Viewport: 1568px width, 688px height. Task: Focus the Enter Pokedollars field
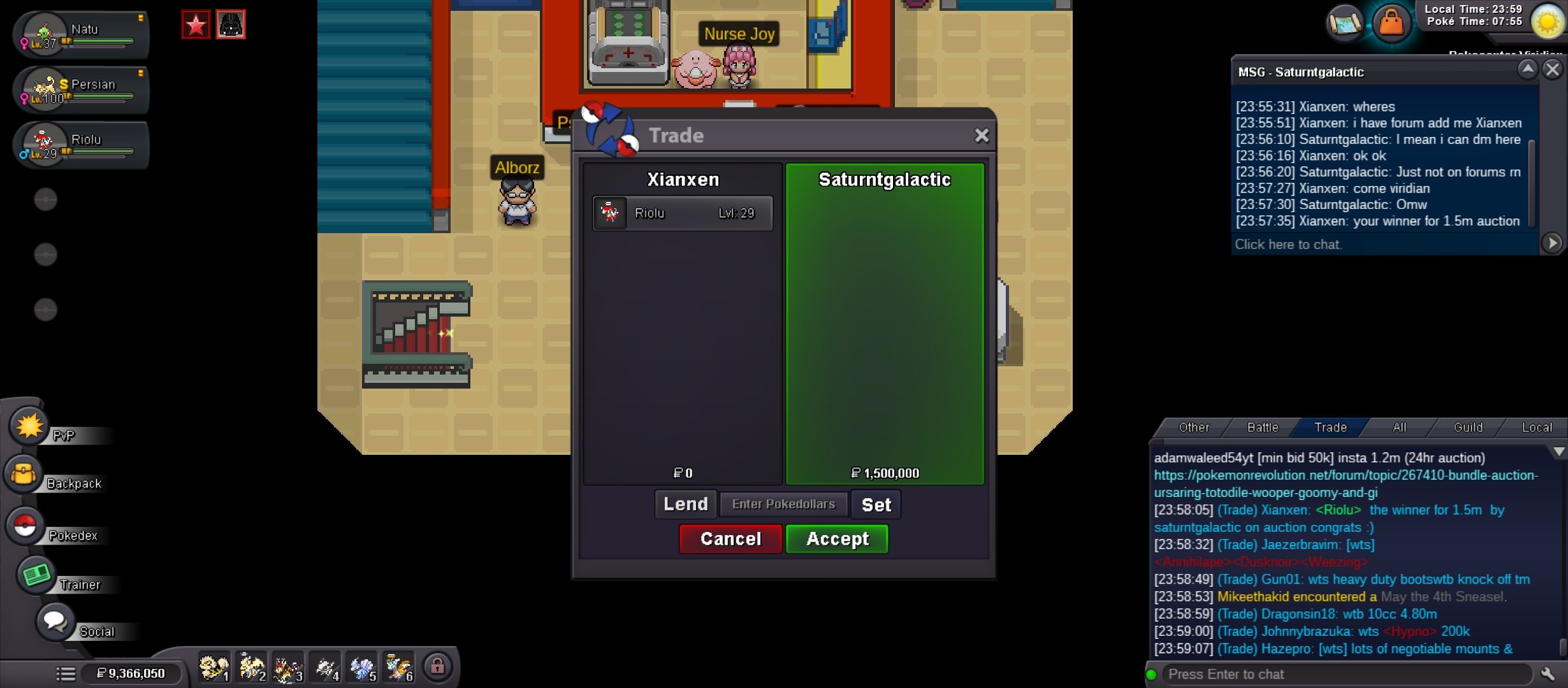pyautogui.click(x=783, y=504)
